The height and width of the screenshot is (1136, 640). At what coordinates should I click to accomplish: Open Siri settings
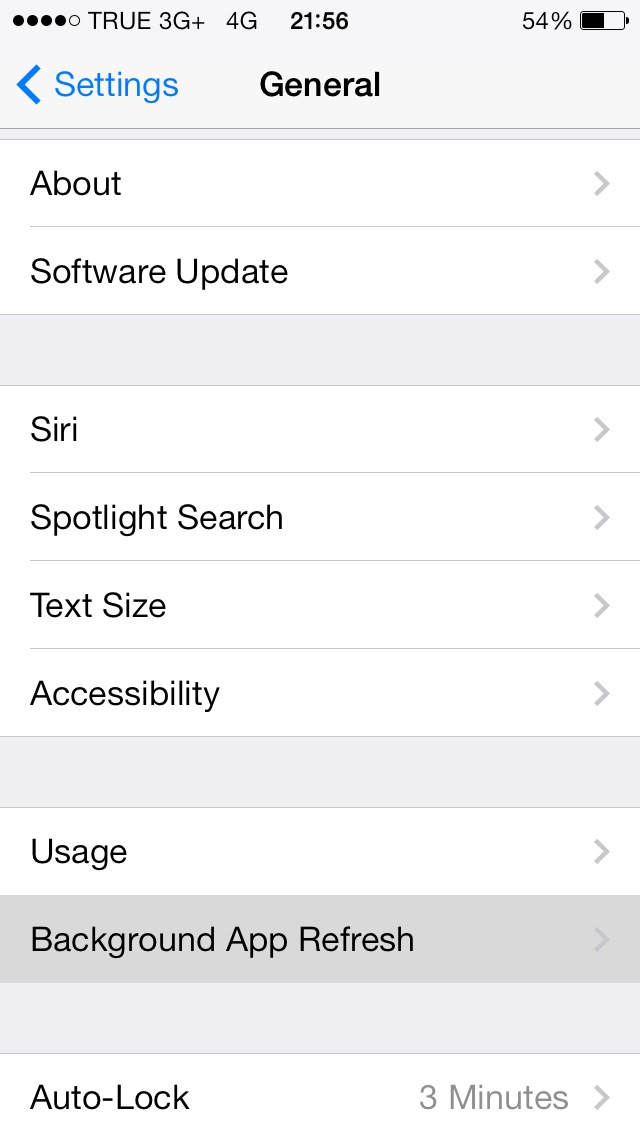pos(320,429)
